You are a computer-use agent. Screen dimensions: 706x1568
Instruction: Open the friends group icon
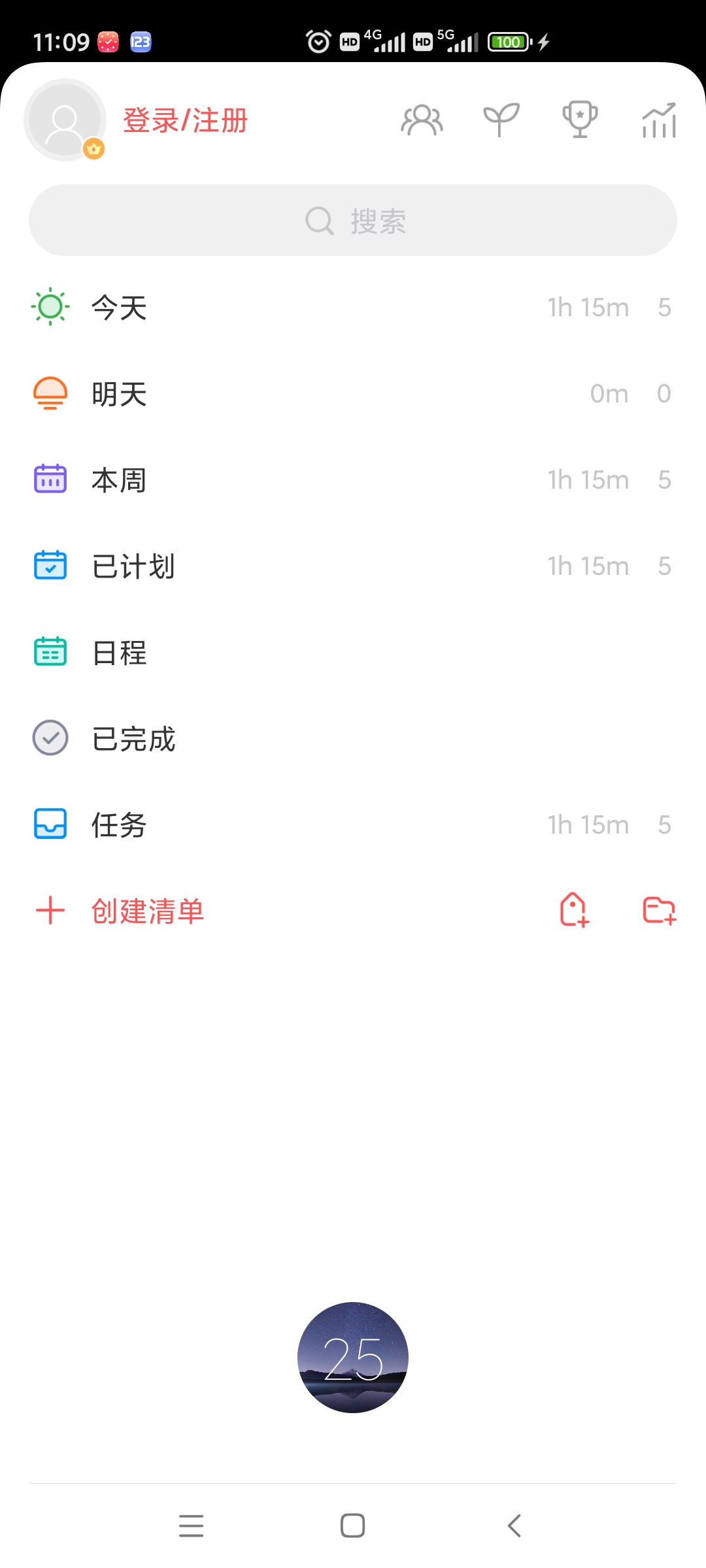422,120
